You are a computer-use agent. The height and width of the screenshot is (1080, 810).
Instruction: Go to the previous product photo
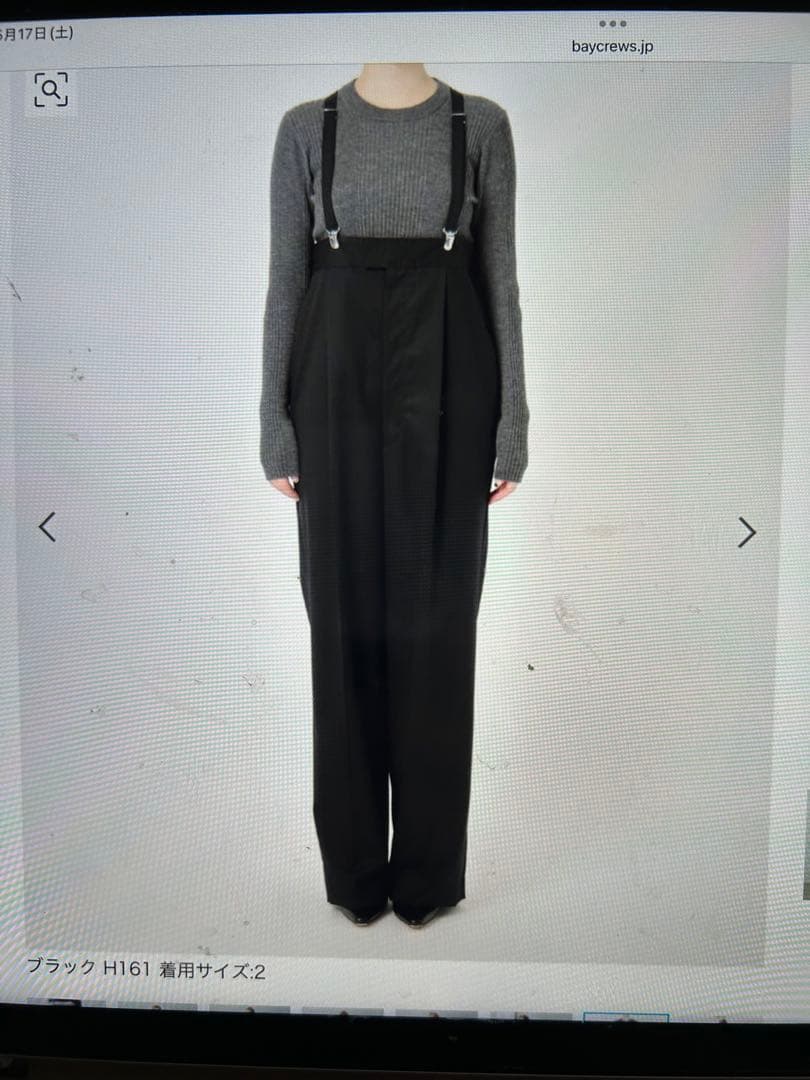pos(47,527)
